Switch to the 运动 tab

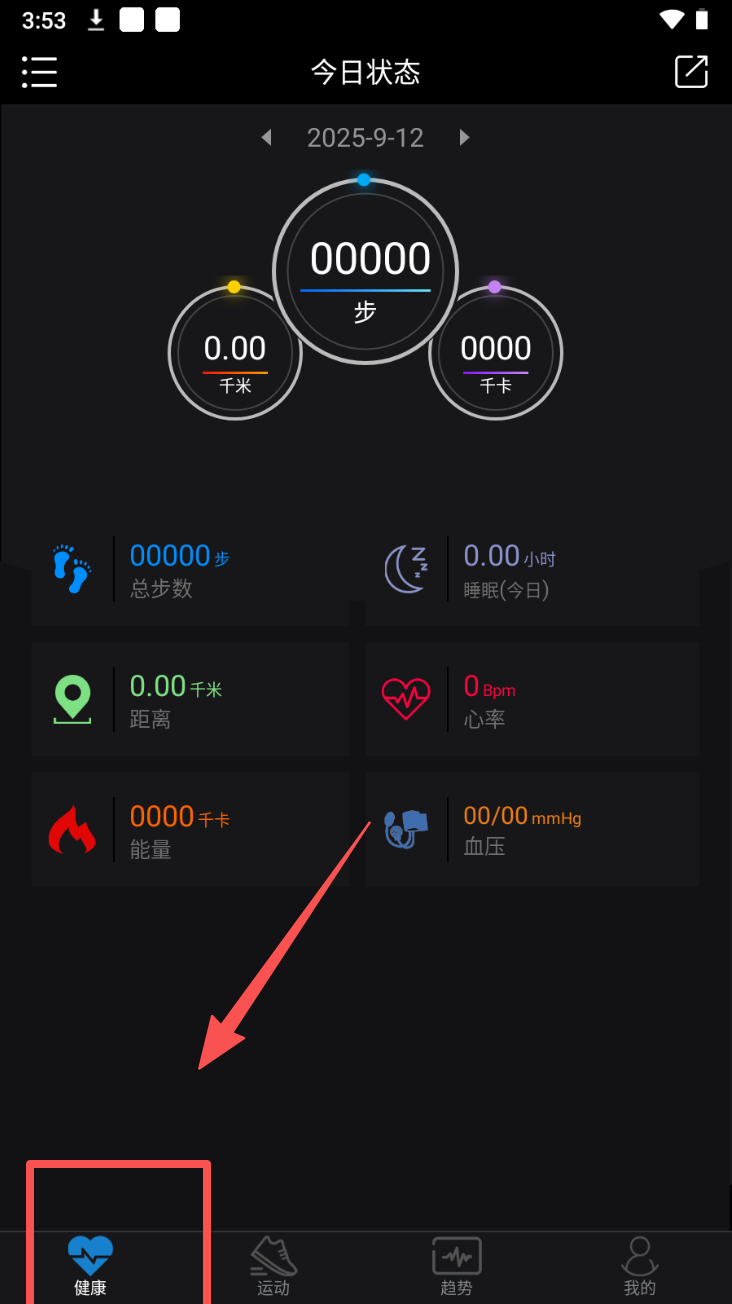pos(274,1267)
